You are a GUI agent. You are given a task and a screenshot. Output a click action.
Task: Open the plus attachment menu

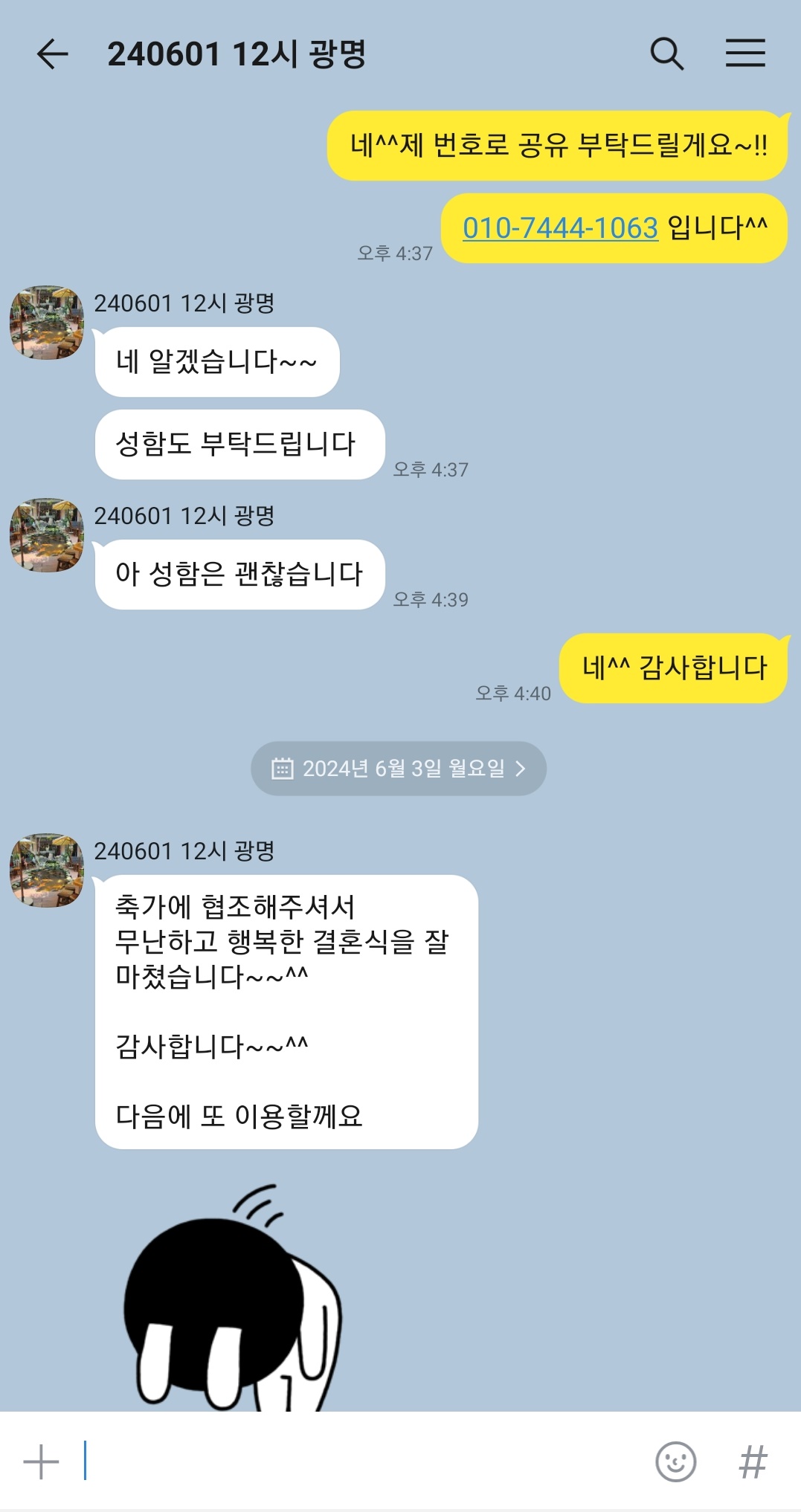[x=41, y=1462]
